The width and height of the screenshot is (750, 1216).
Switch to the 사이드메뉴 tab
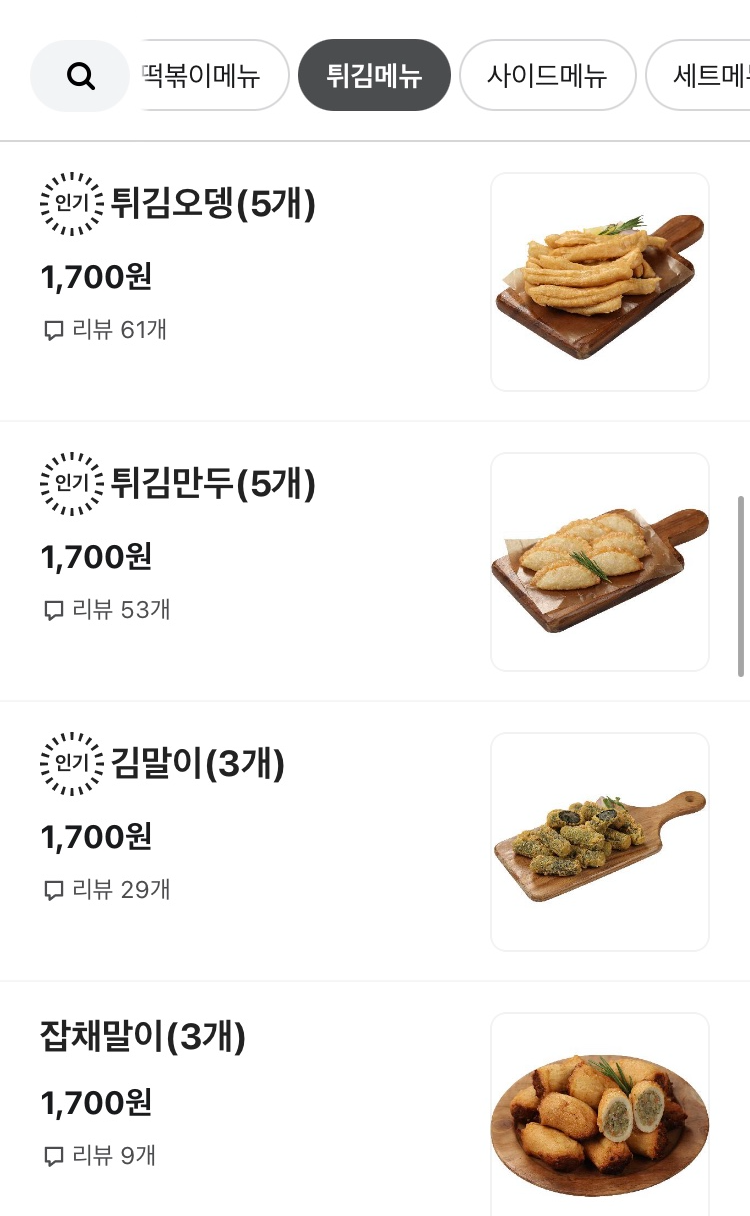[x=547, y=76]
